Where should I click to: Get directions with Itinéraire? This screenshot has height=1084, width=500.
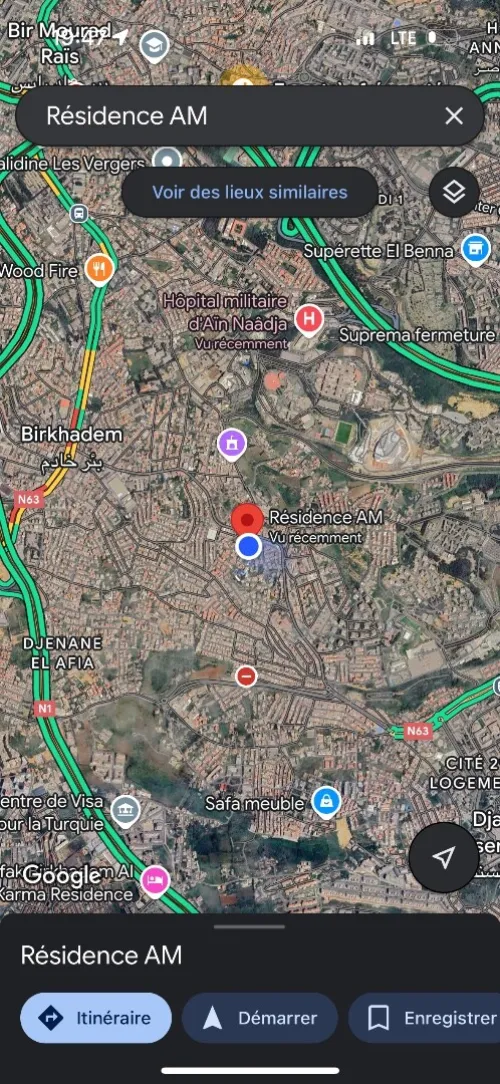(96, 1018)
